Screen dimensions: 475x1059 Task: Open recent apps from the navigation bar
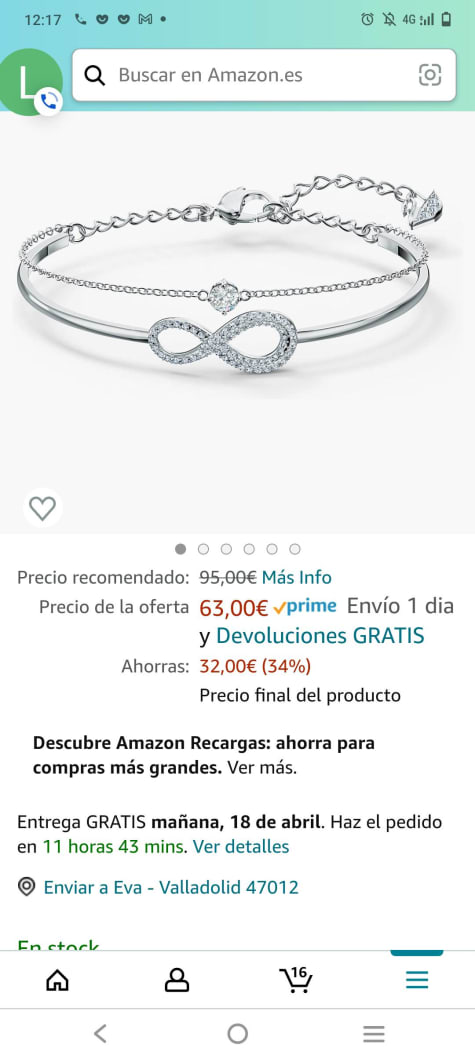click(x=374, y=1033)
